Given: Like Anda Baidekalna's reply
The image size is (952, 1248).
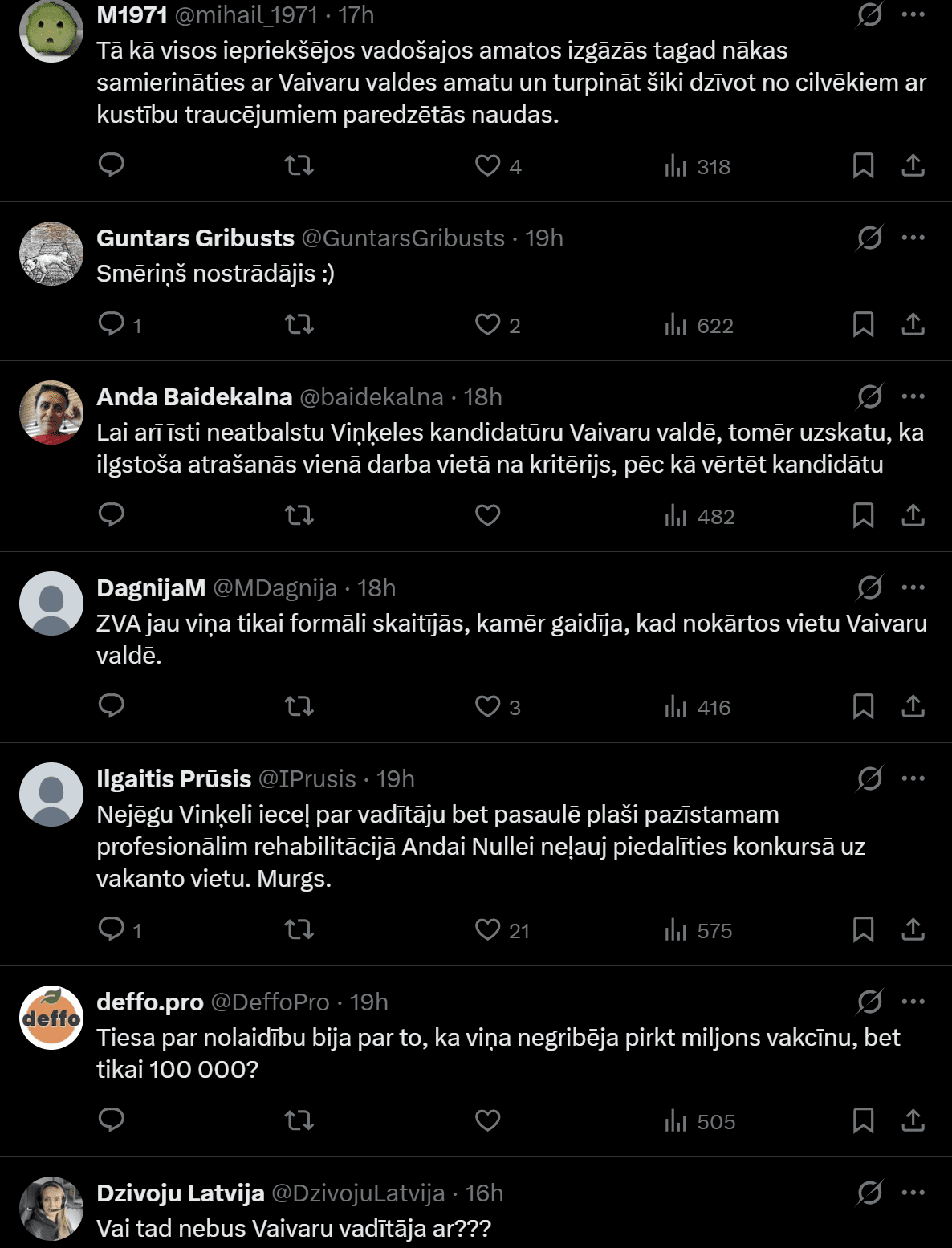Looking at the screenshot, I should coord(487,515).
